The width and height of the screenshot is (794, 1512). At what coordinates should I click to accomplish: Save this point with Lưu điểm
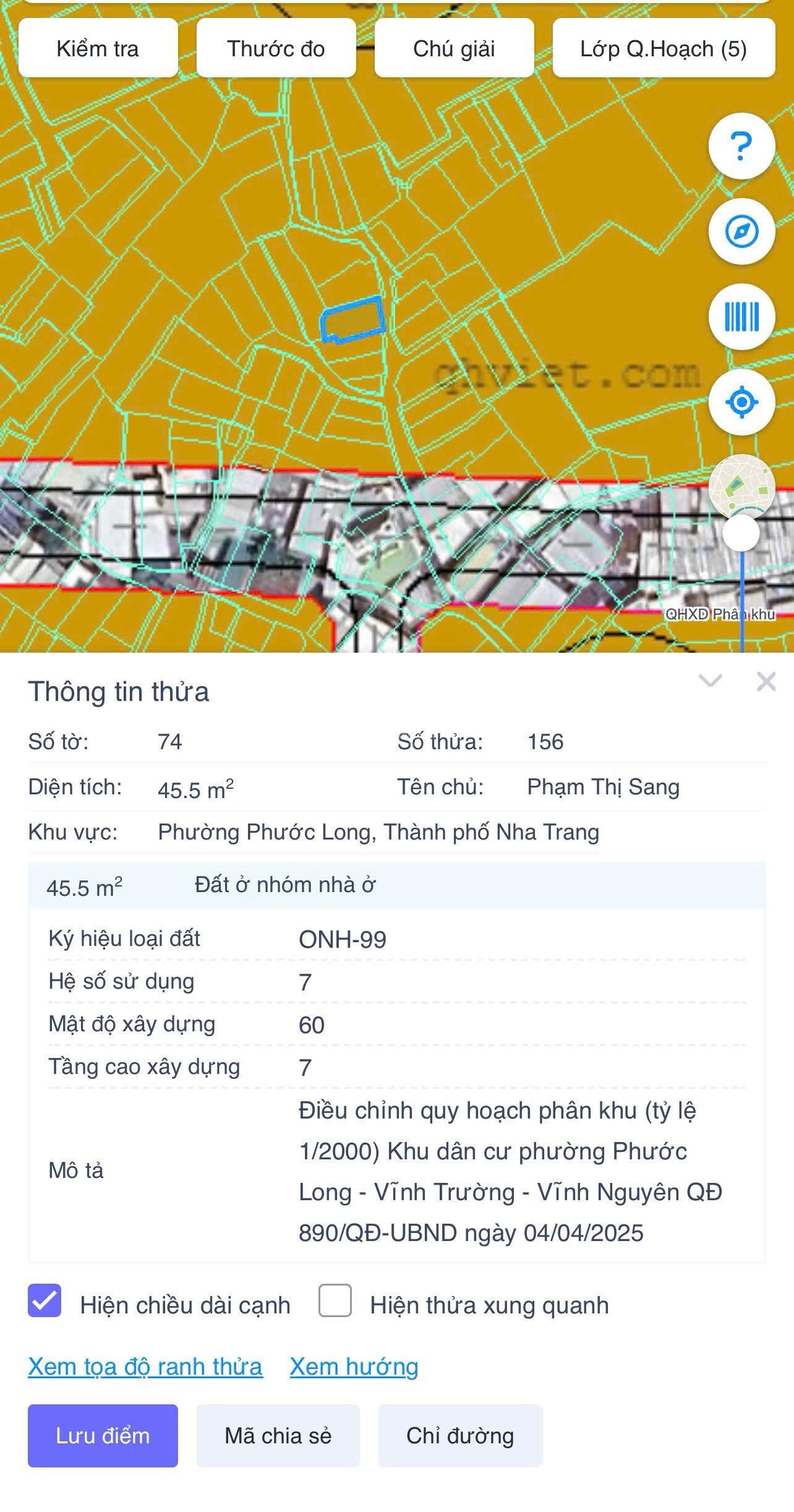pyautogui.click(x=103, y=1435)
